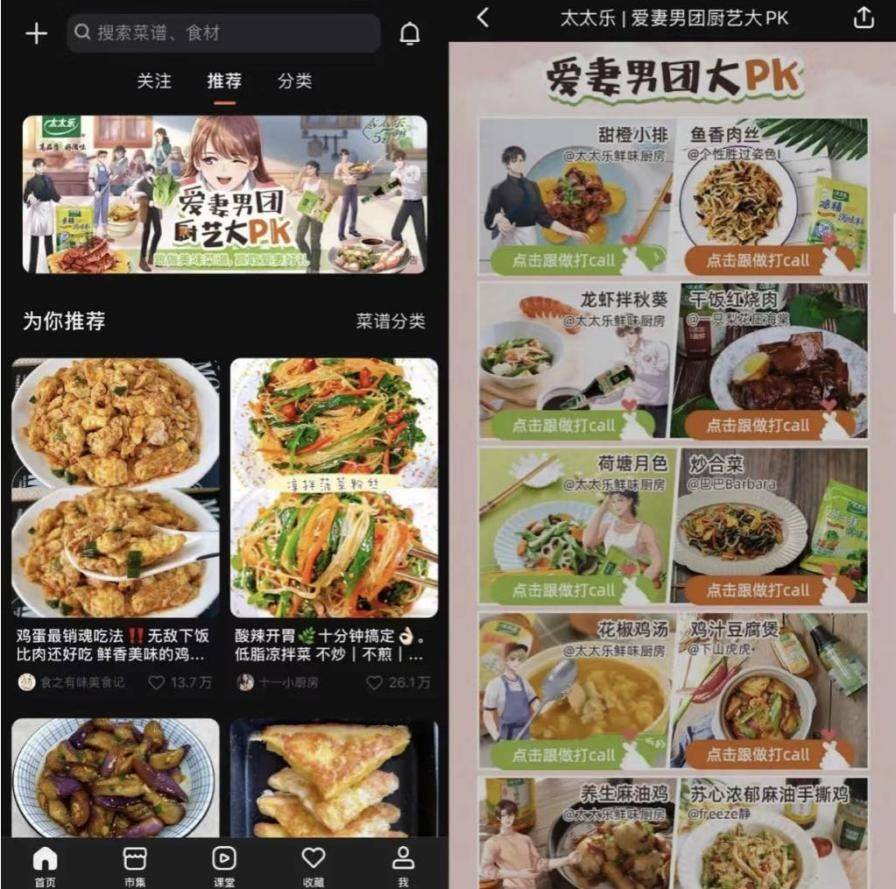Tap 点击跟做打call under 花椒鸡汤
This screenshot has width=896, height=889.
point(564,754)
